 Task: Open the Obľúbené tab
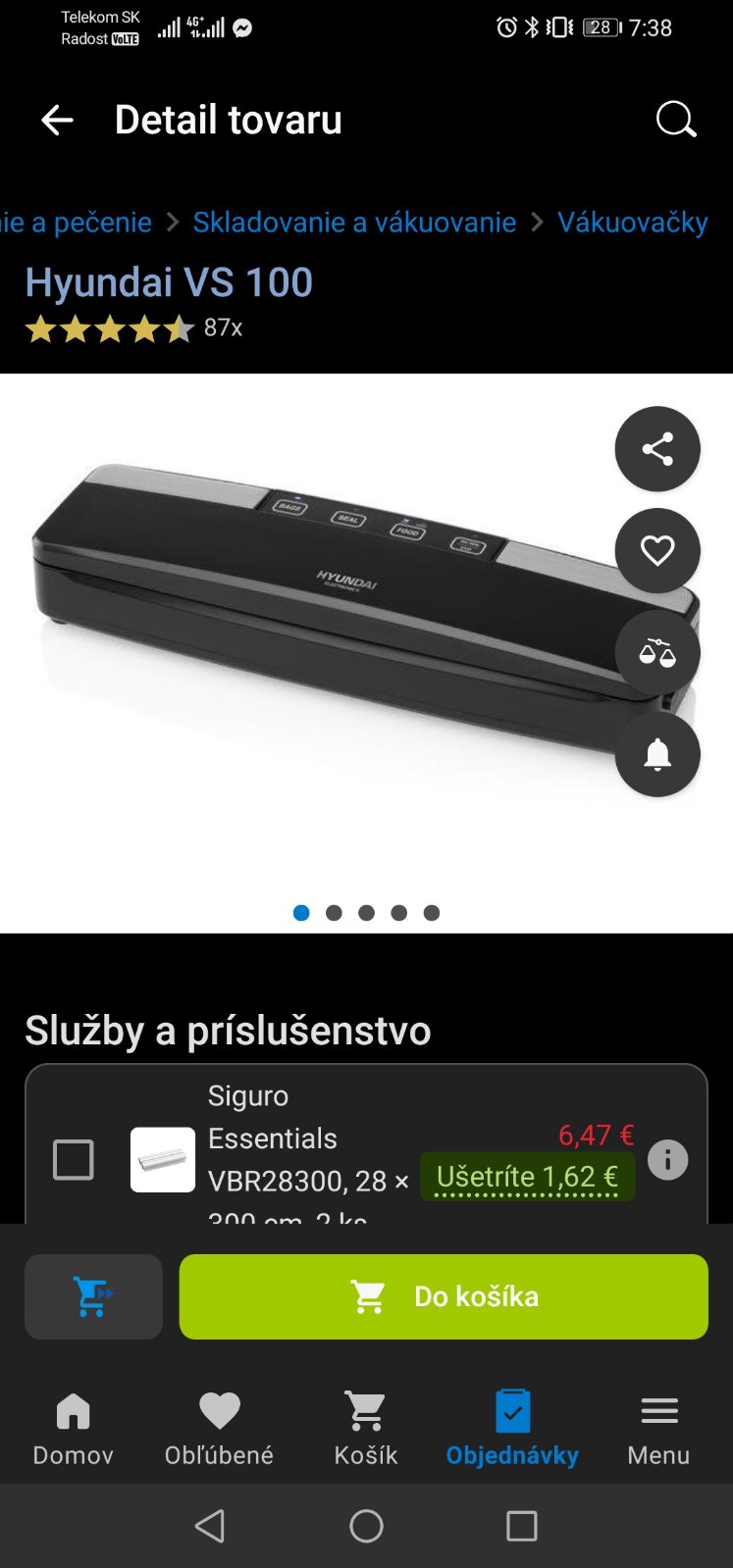[219, 1430]
